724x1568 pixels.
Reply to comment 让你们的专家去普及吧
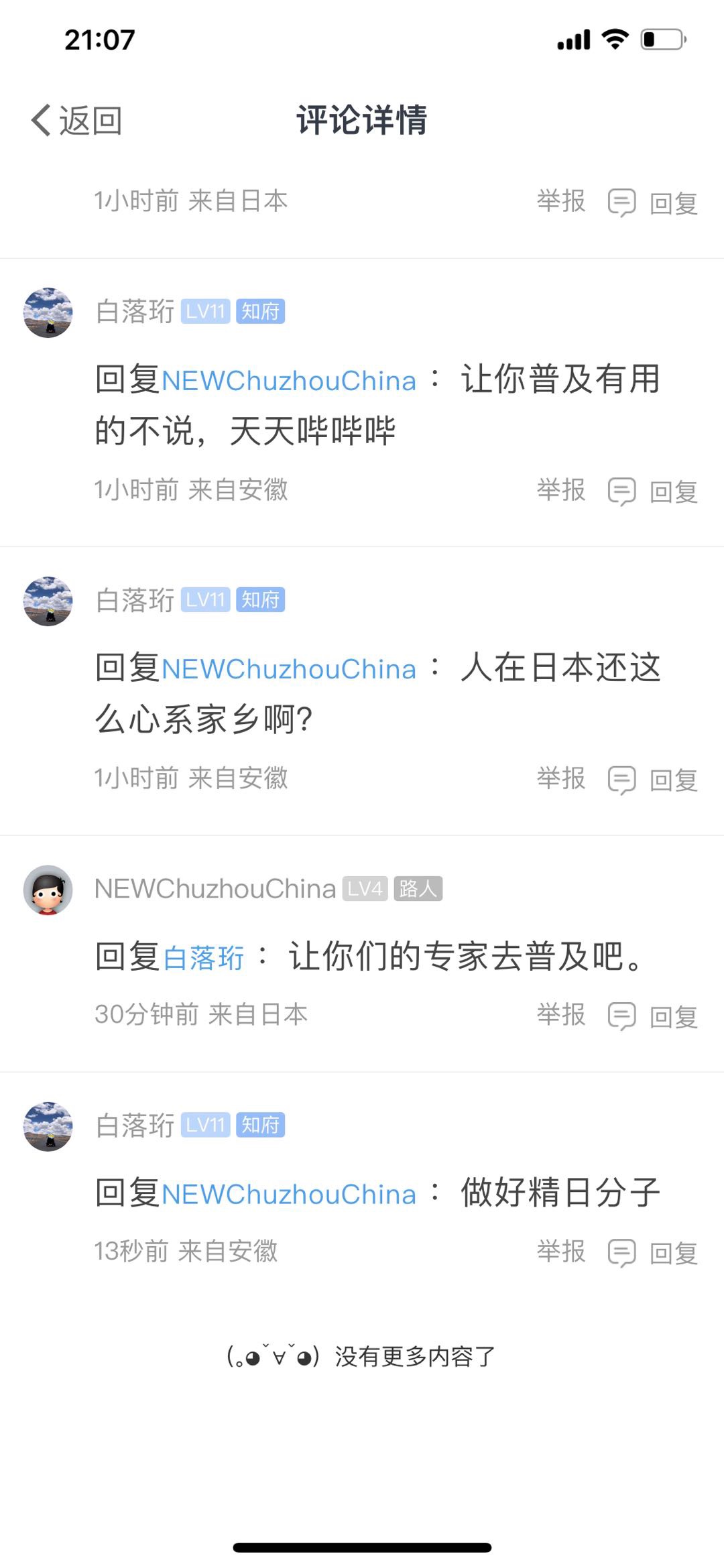click(653, 1016)
